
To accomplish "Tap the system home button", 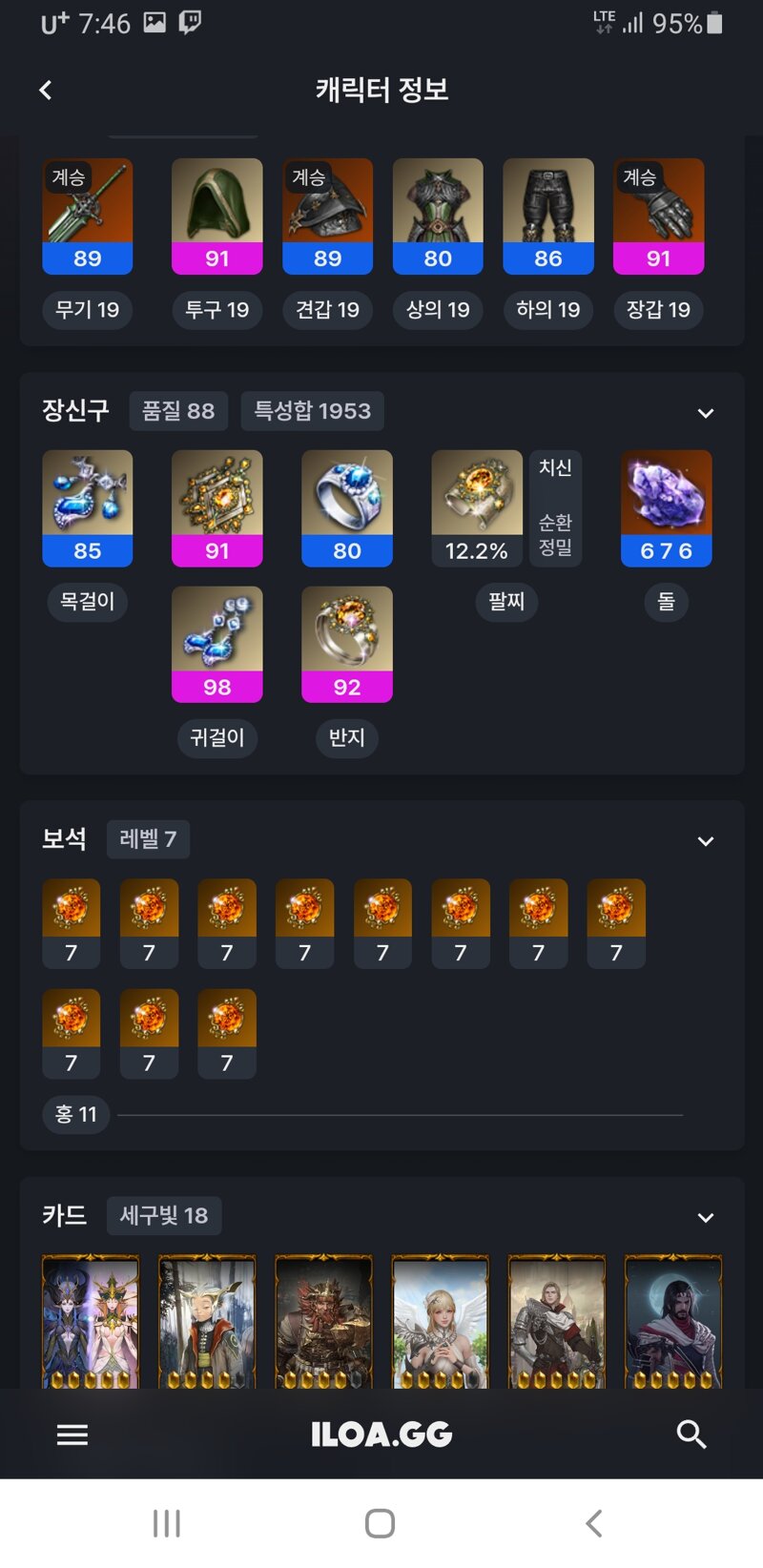I will click(381, 1523).
